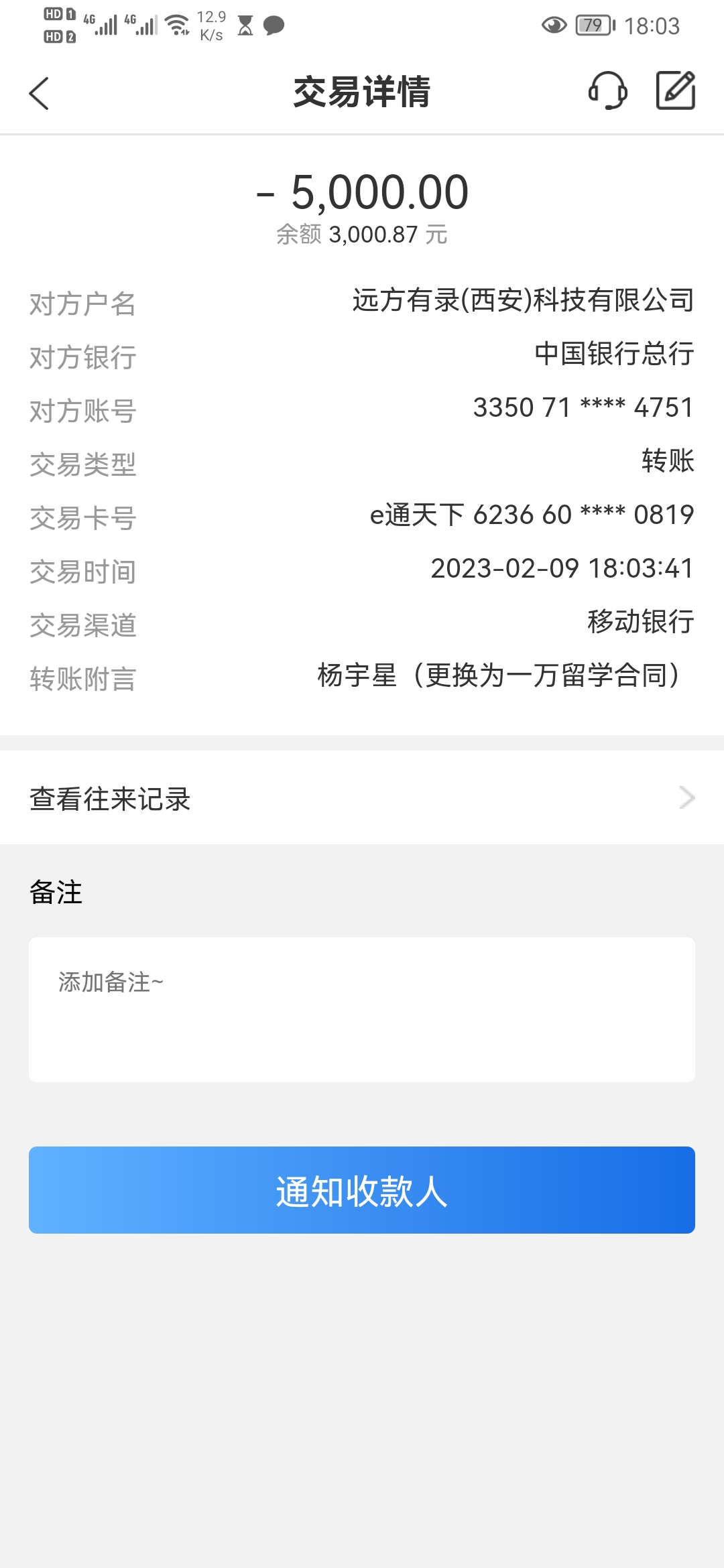The image size is (724, 1568).
Task: Open the edit icon in the top bar
Action: click(x=675, y=90)
